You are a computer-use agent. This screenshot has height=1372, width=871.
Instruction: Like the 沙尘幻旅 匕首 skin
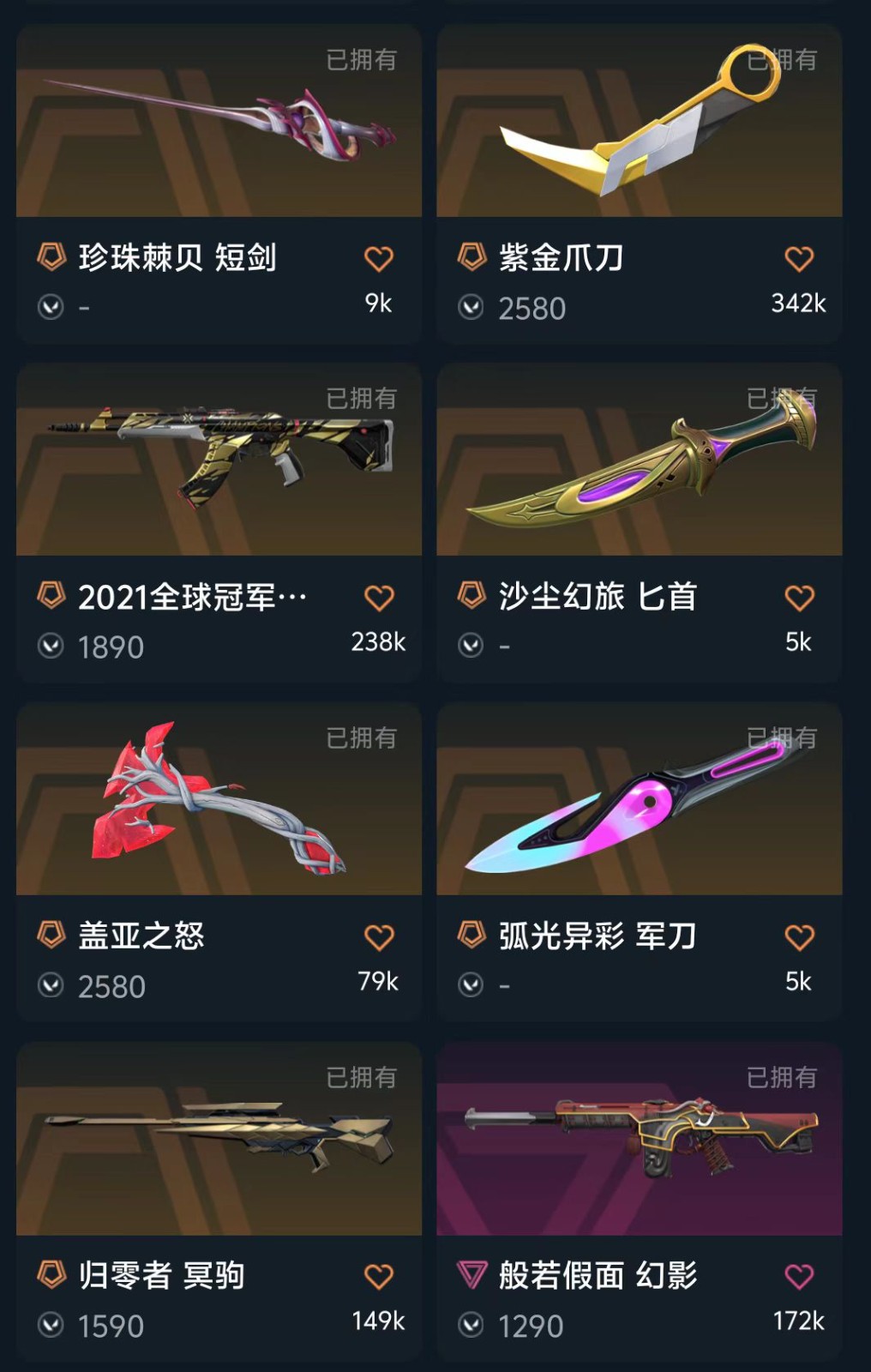tap(799, 598)
